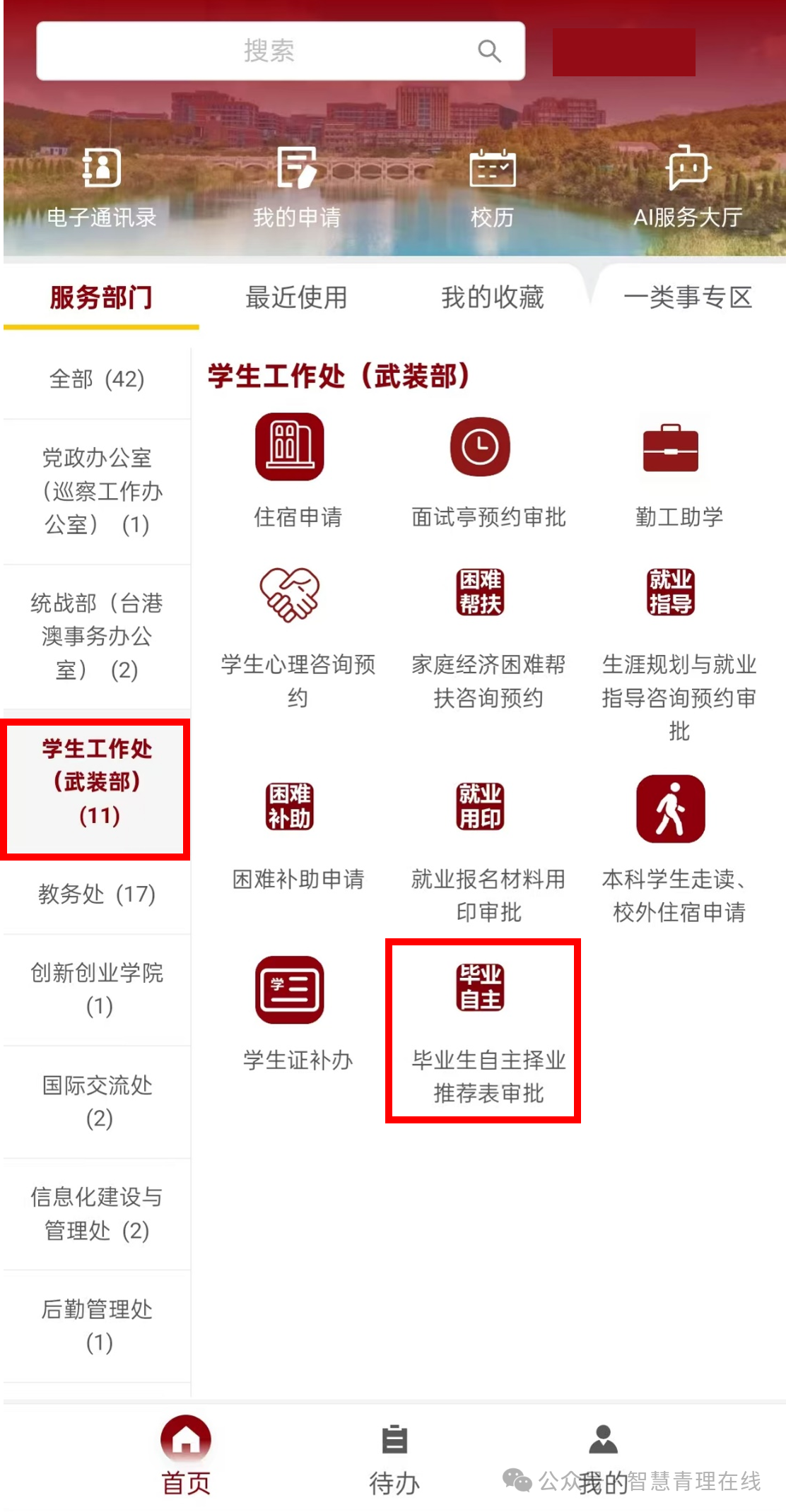Image resolution: width=786 pixels, height=1512 pixels.
Task: View the 校历 school calendar
Action: (492, 186)
